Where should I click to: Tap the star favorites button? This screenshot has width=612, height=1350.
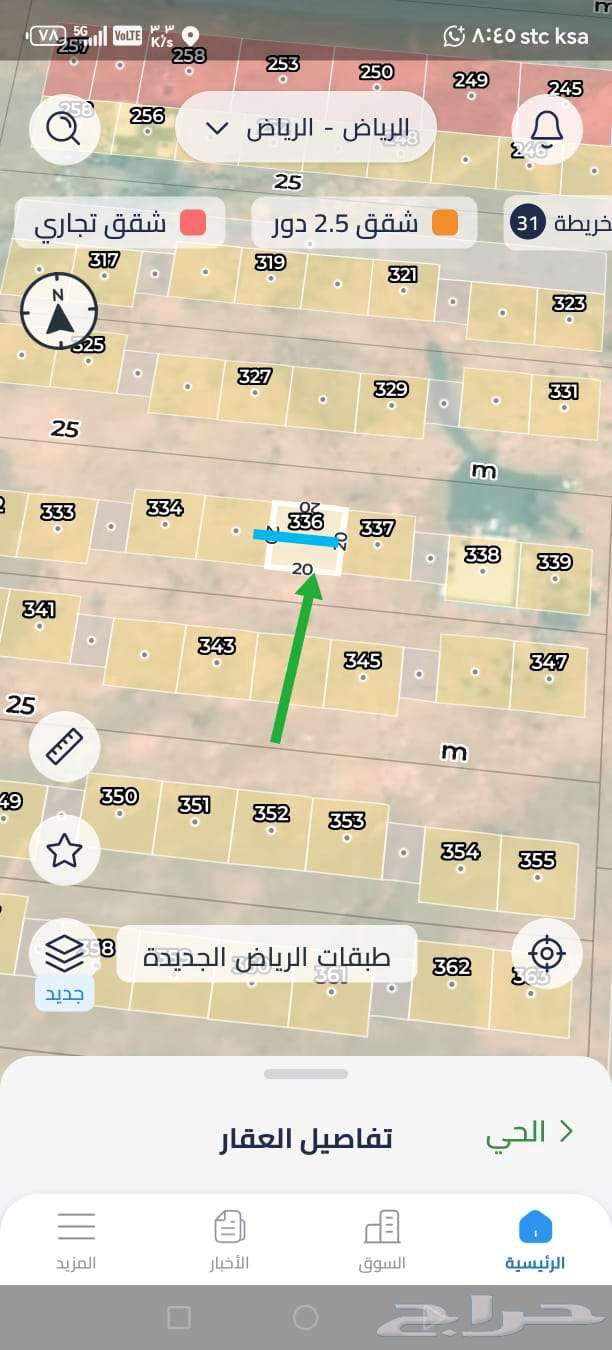click(x=64, y=850)
